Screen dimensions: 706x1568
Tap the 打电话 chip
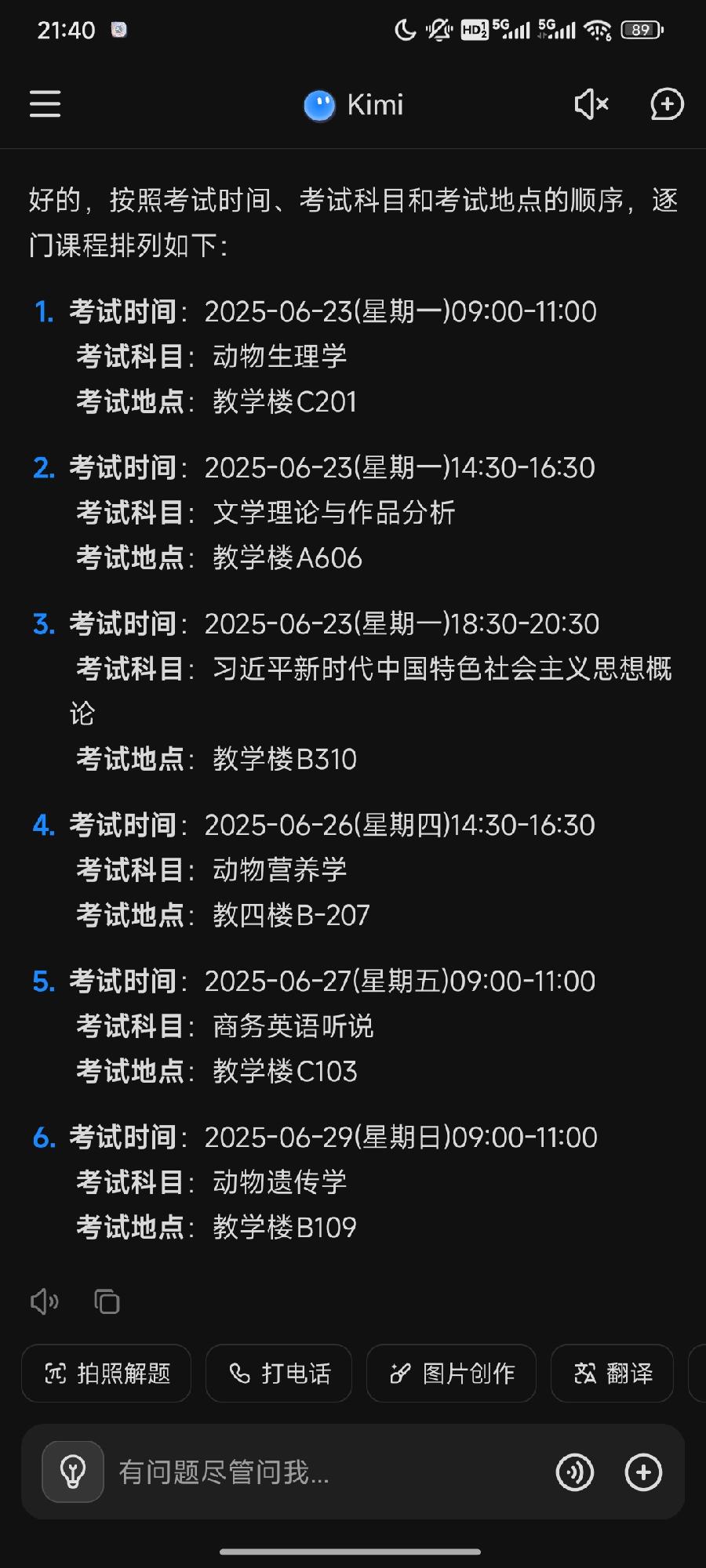[278, 1374]
